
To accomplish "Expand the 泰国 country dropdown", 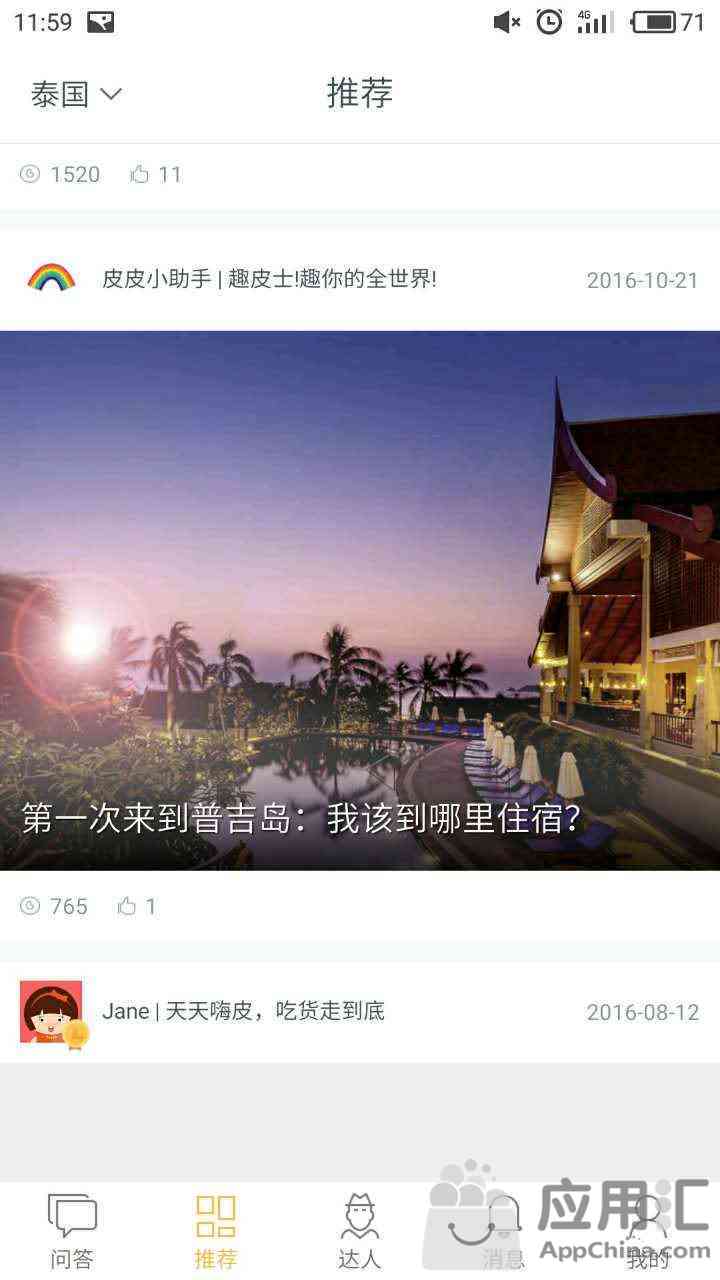I will [x=76, y=95].
